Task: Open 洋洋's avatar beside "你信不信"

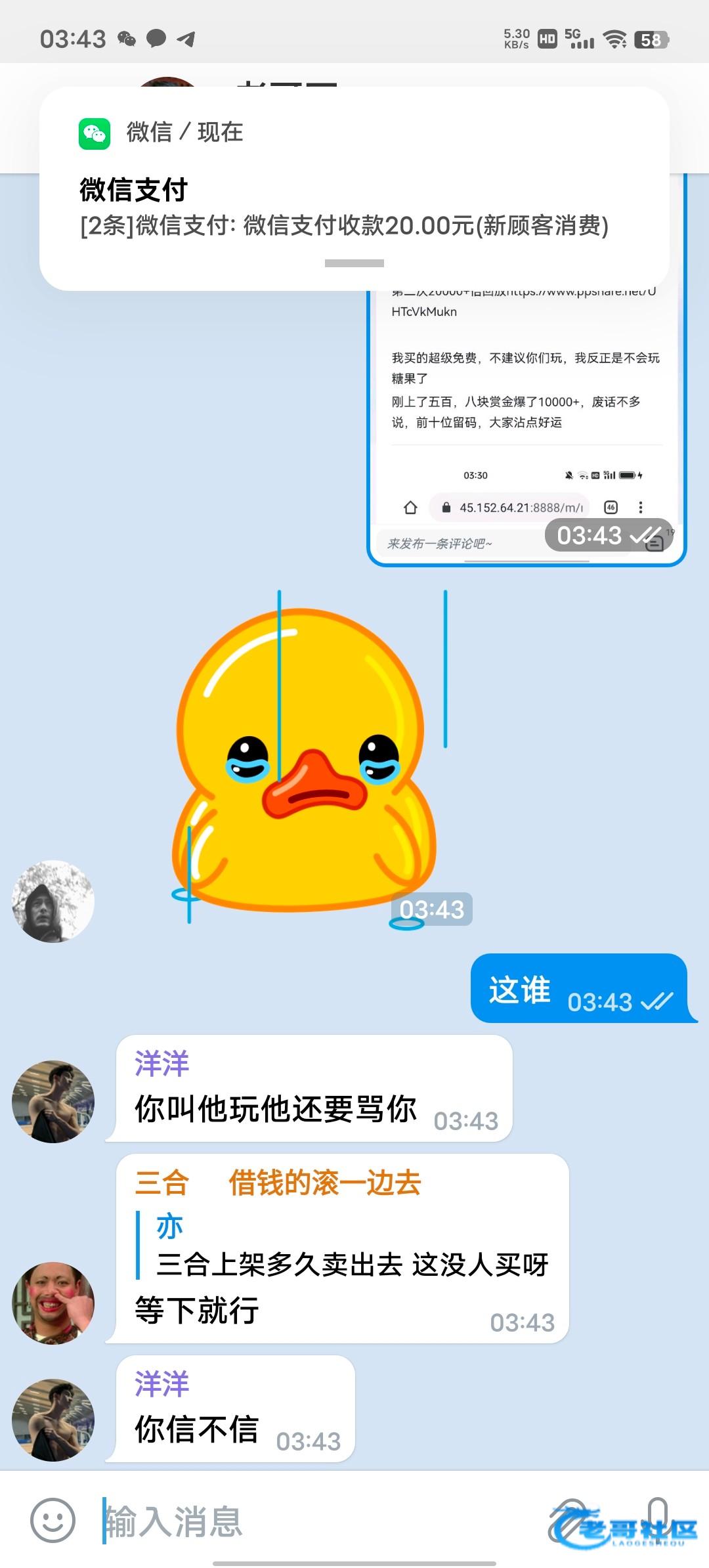Action: [53, 1420]
